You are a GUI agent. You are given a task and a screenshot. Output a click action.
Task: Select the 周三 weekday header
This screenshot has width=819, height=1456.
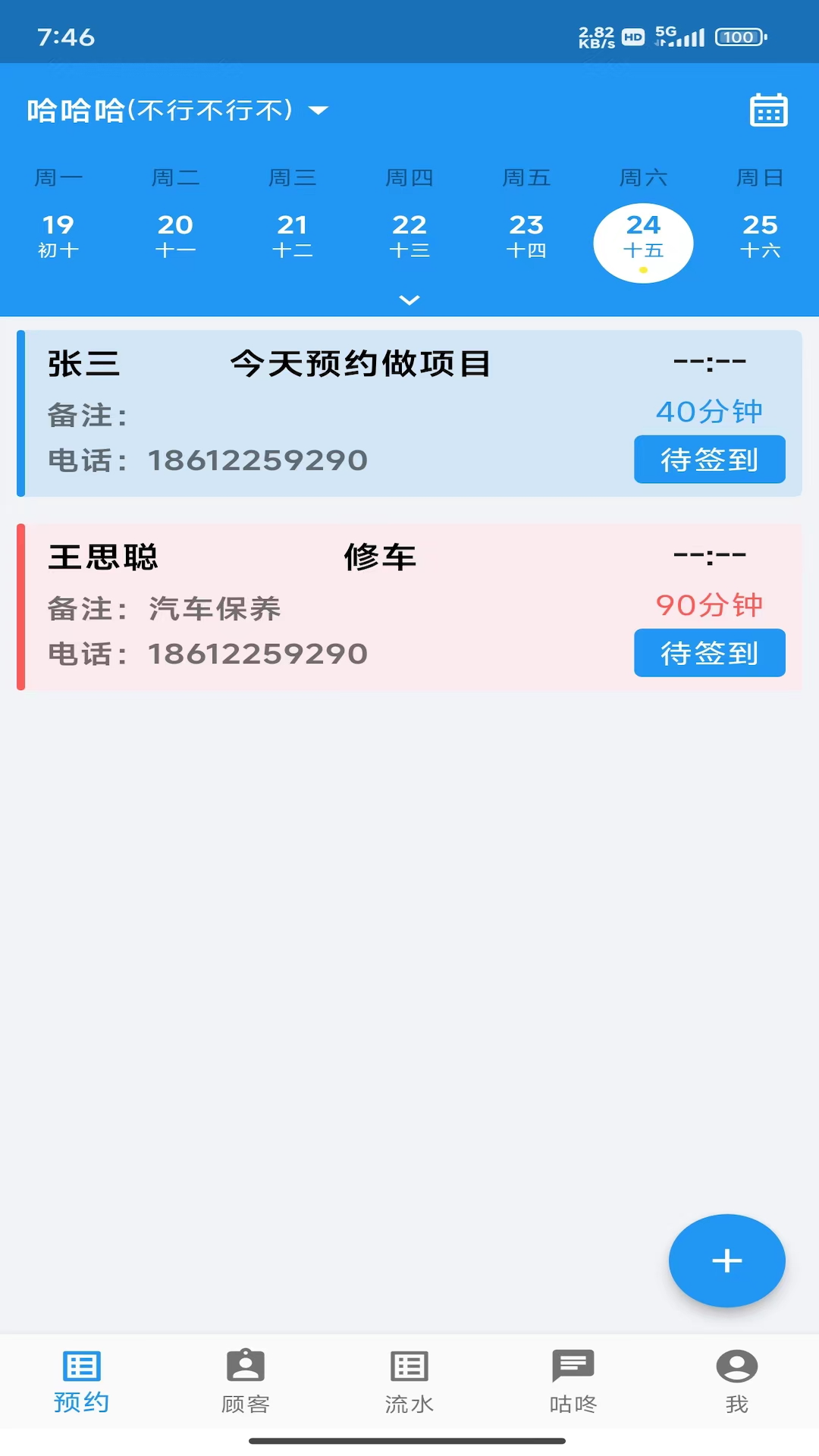293,177
